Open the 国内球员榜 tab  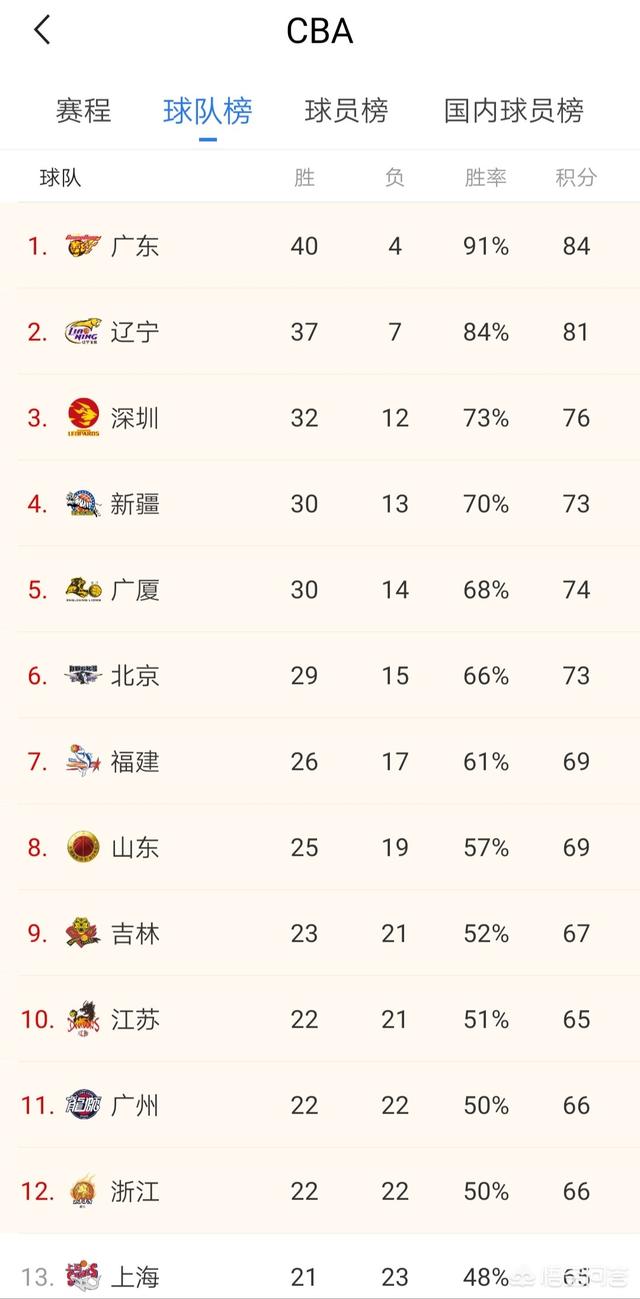pos(513,110)
